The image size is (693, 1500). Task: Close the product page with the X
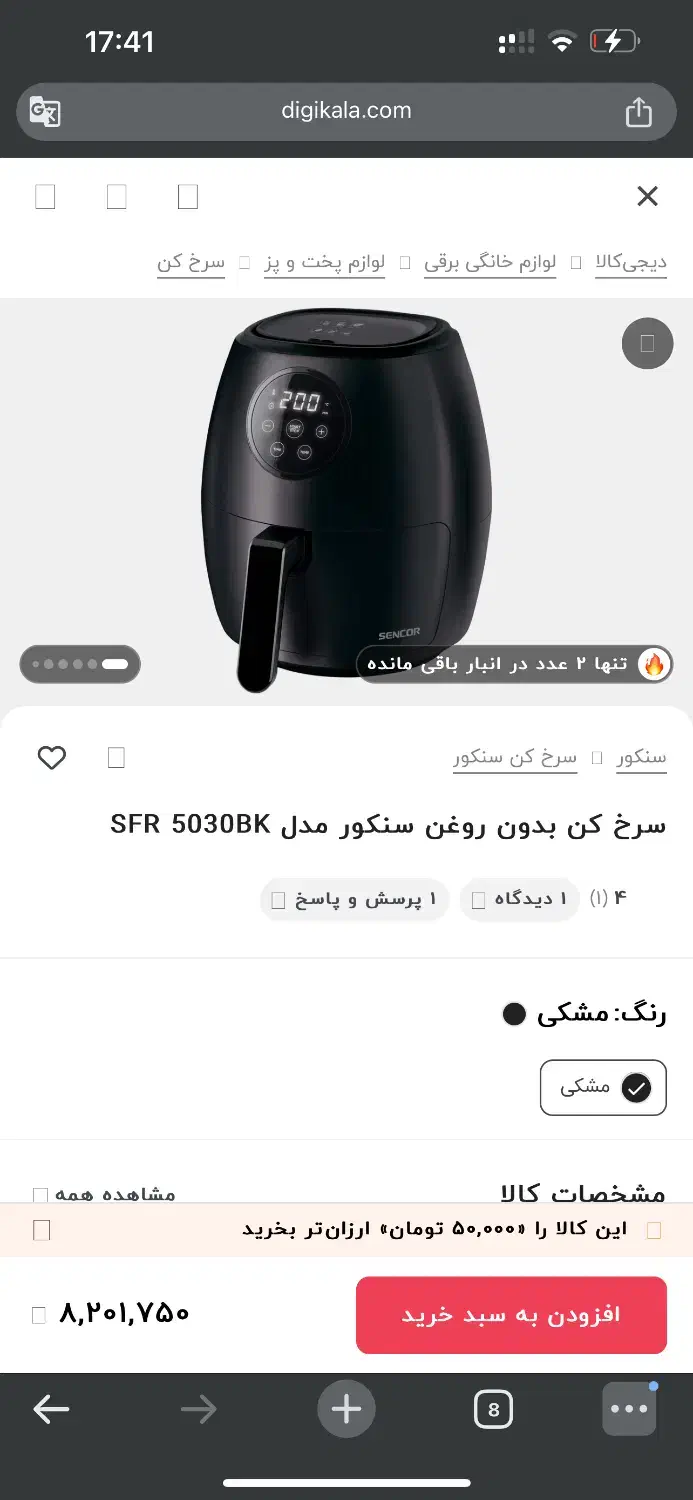(x=647, y=196)
